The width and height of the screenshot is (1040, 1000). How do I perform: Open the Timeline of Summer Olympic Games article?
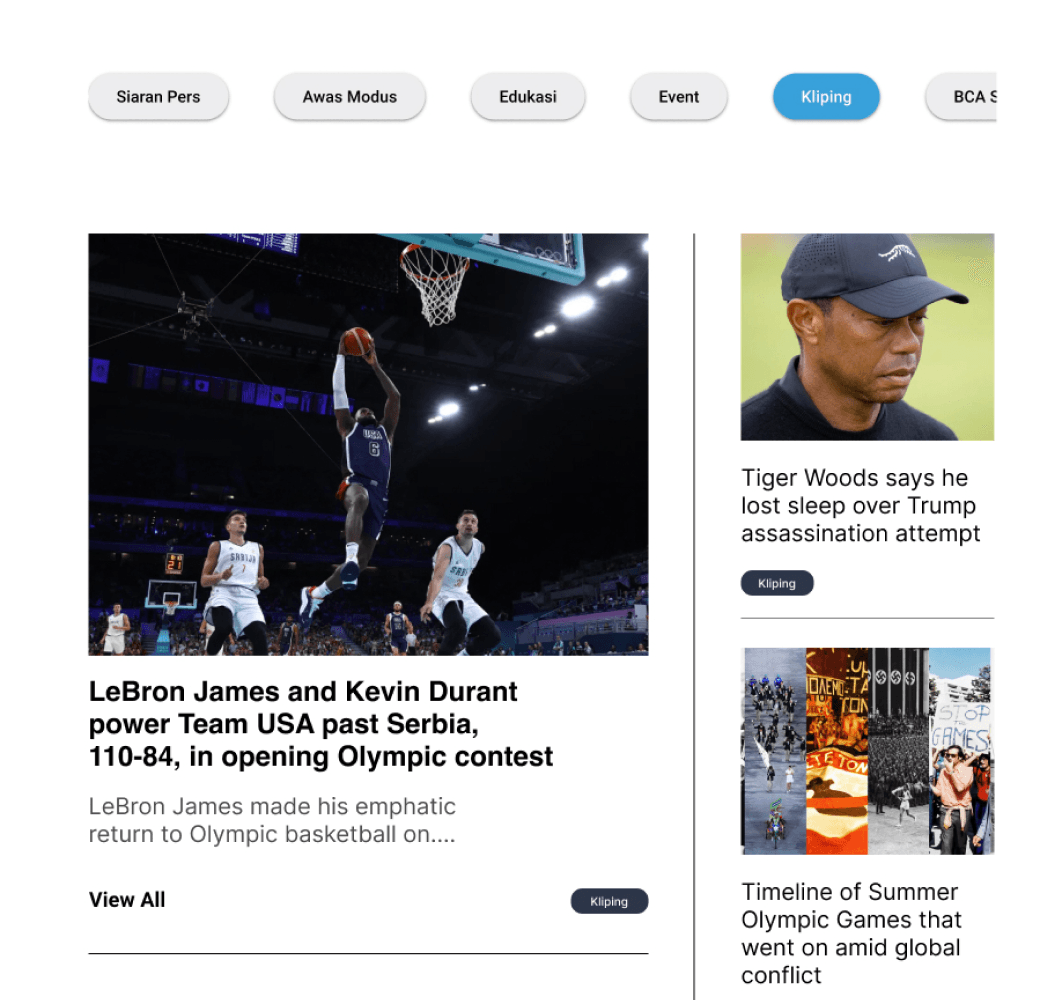[x=851, y=933]
